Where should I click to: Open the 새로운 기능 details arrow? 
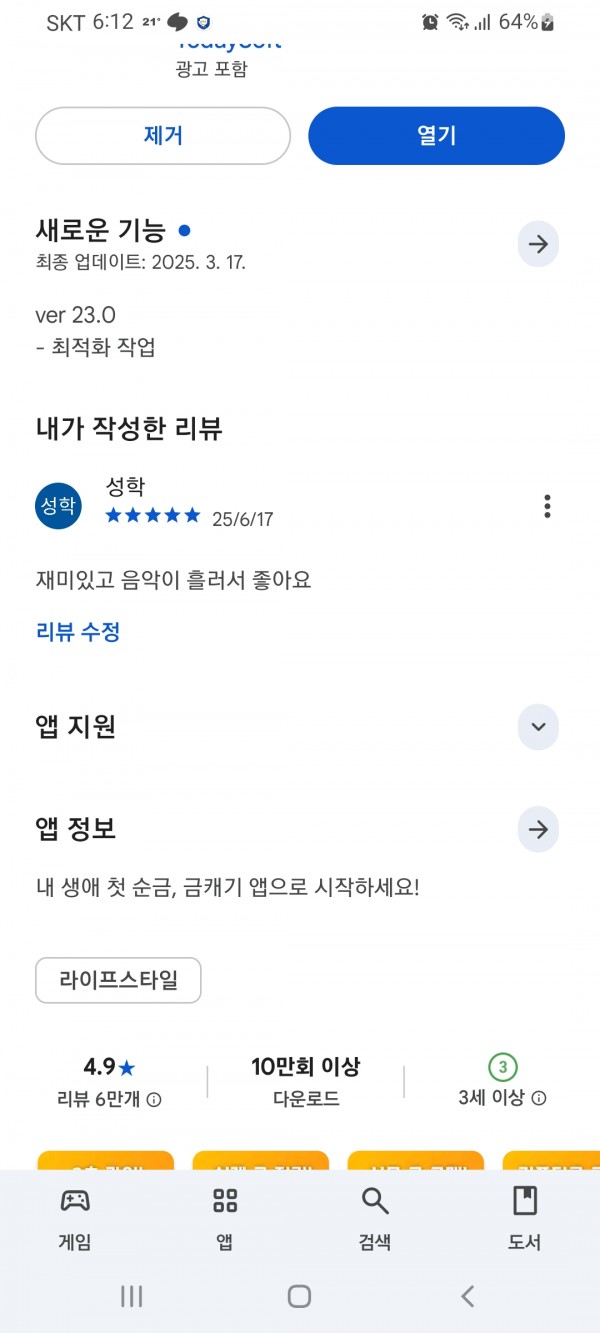coord(538,244)
